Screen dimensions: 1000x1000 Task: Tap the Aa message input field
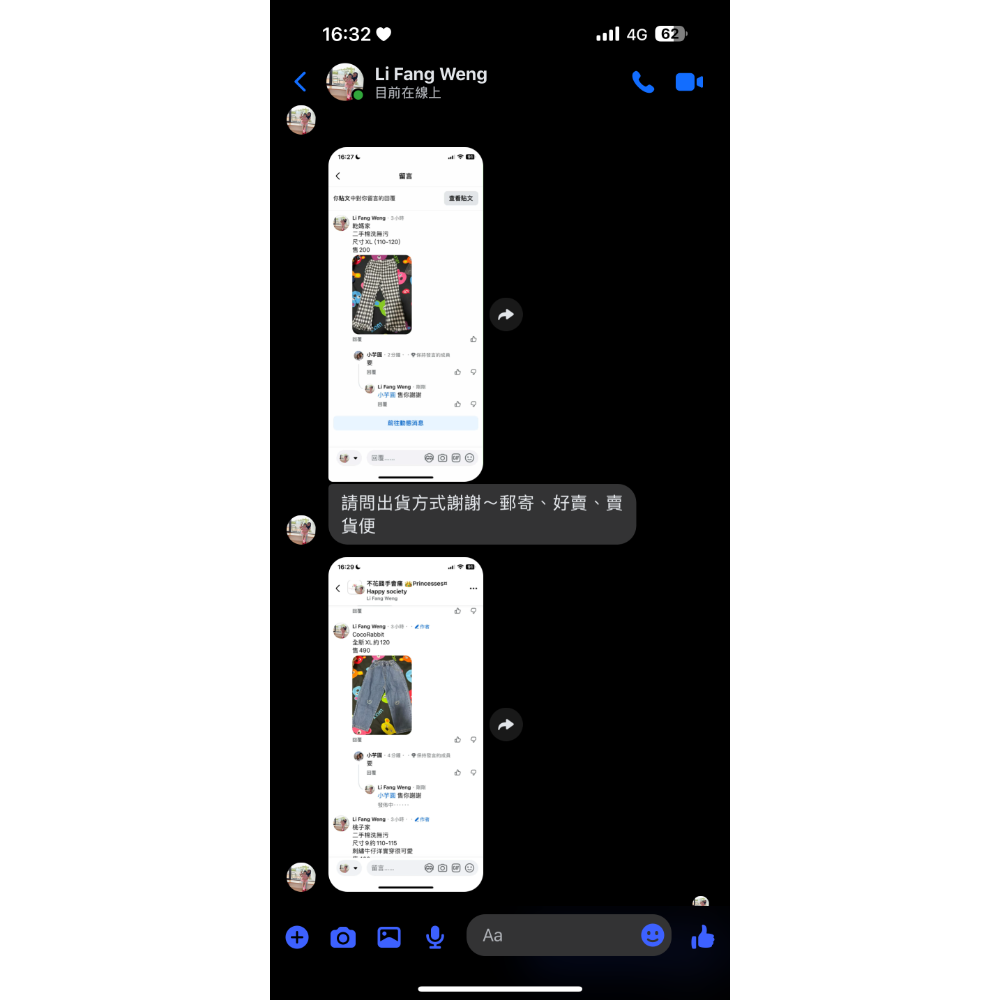pos(550,936)
